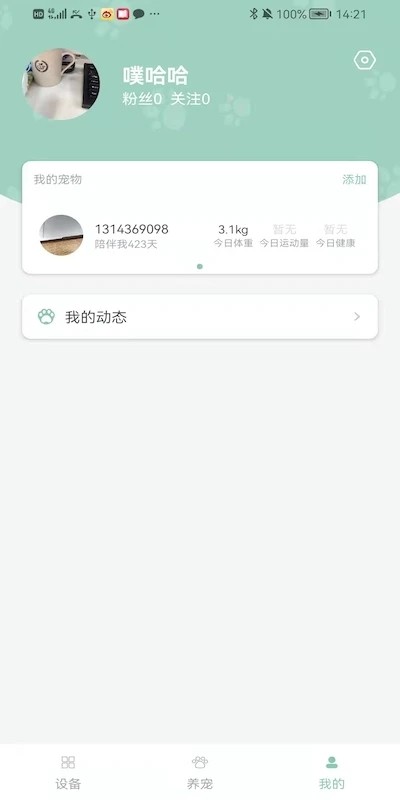Open pet card 1314369098
Viewport: 400px width, 800px height.
(x=200, y=236)
